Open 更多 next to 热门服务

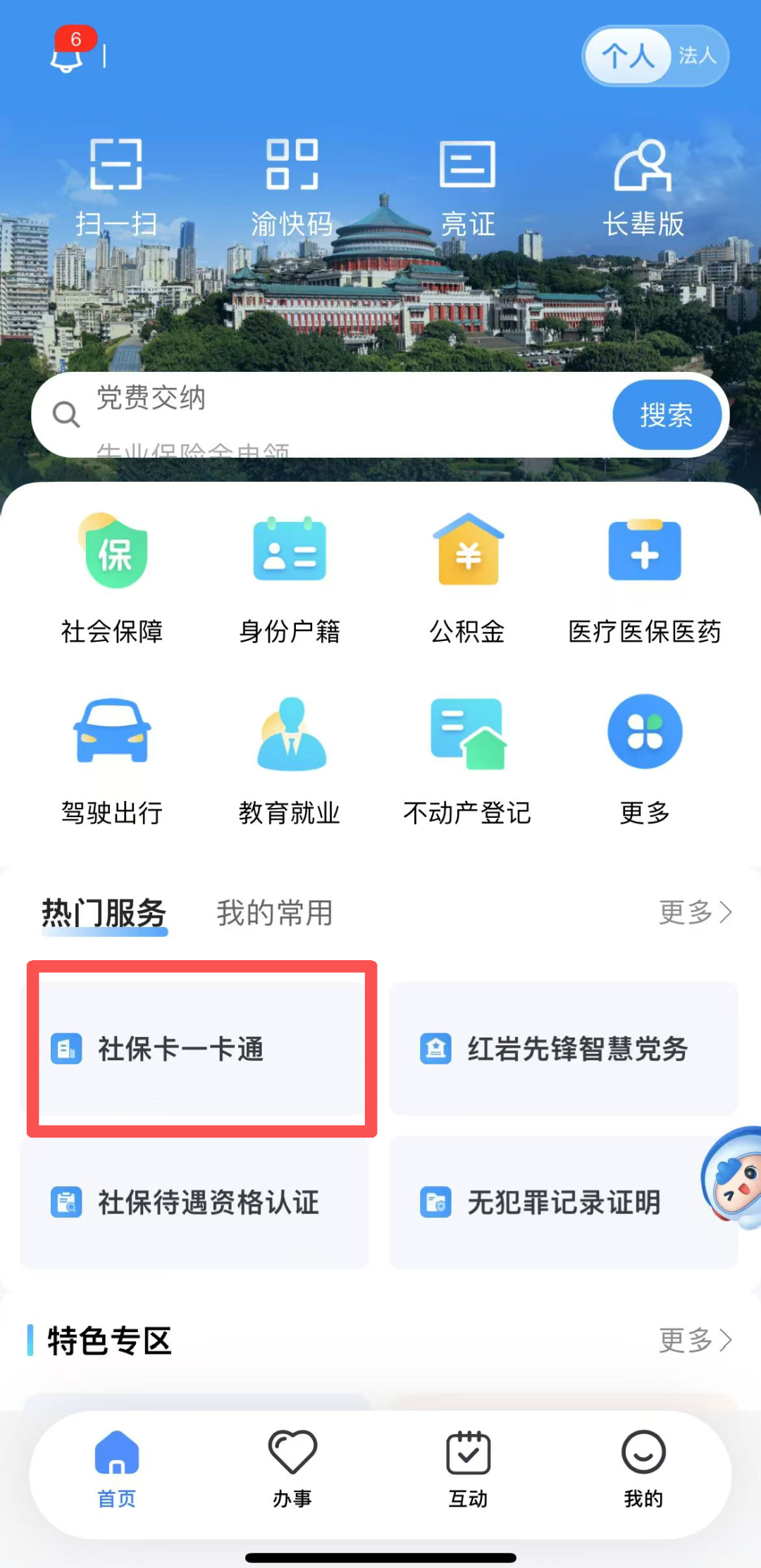694,914
